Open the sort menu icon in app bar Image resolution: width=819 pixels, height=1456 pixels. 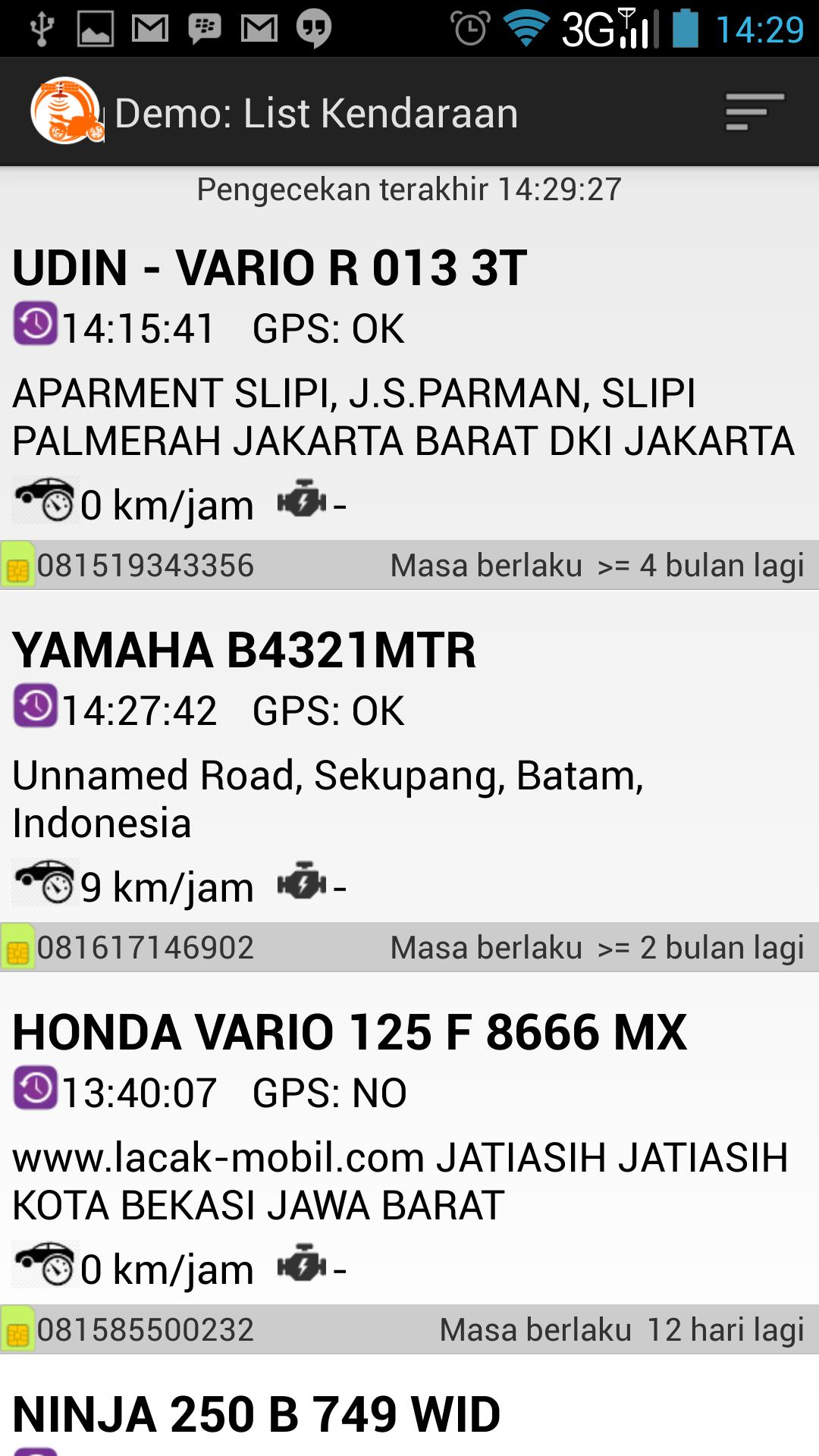[x=754, y=112]
